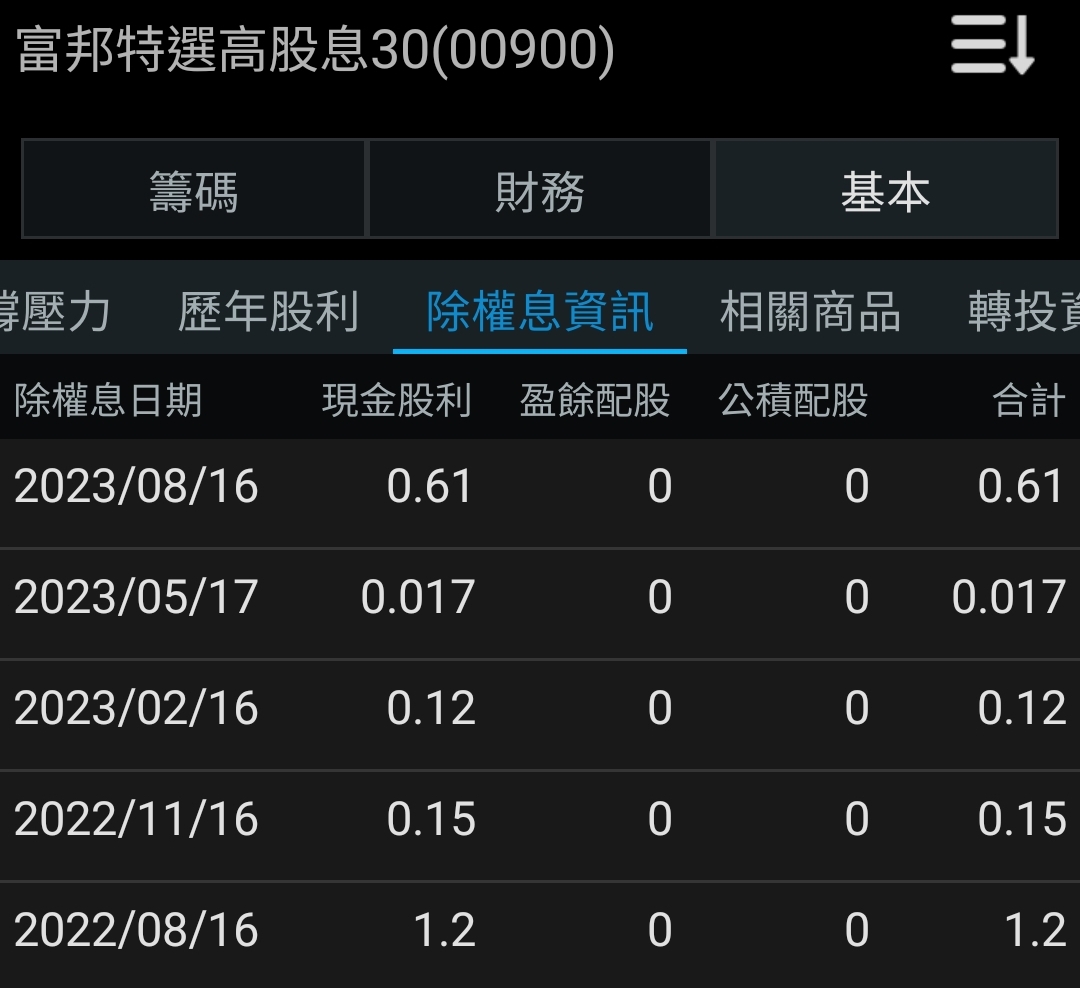Select the 除權息資訊 tab
Viewport: 1080px width, 988px height.
click(540, 312)
